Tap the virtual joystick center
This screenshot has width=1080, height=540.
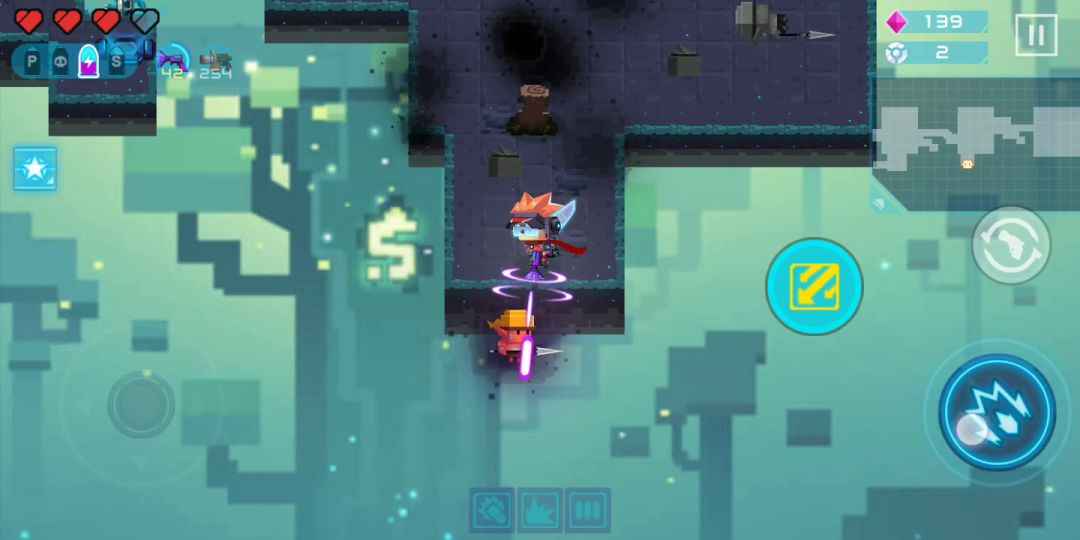point(141,404)
